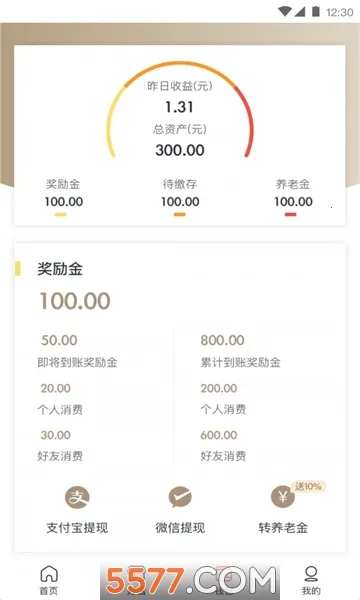Screen dimensions: 360x600
Task: Choose 微信提现 withdrawal
Action: pyautogui.click(x=180, y=510)
